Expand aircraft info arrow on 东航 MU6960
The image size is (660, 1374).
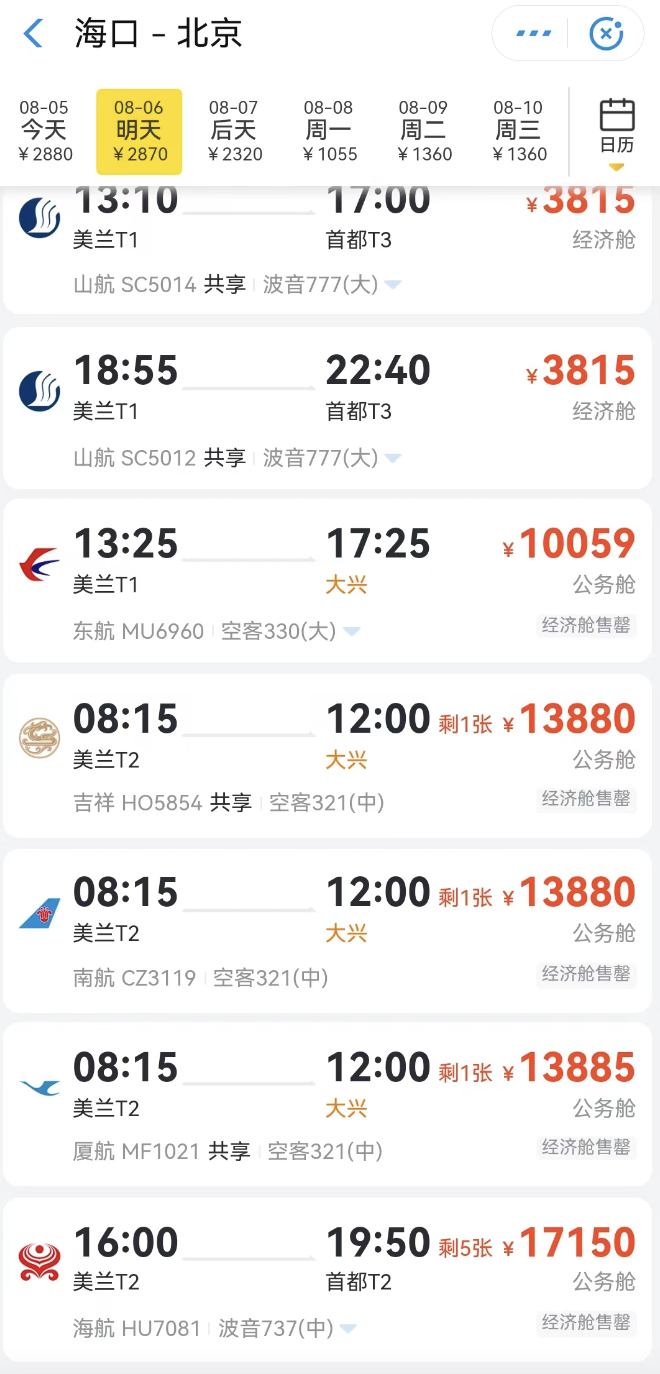pyautogui.click(x=351, y=632)
